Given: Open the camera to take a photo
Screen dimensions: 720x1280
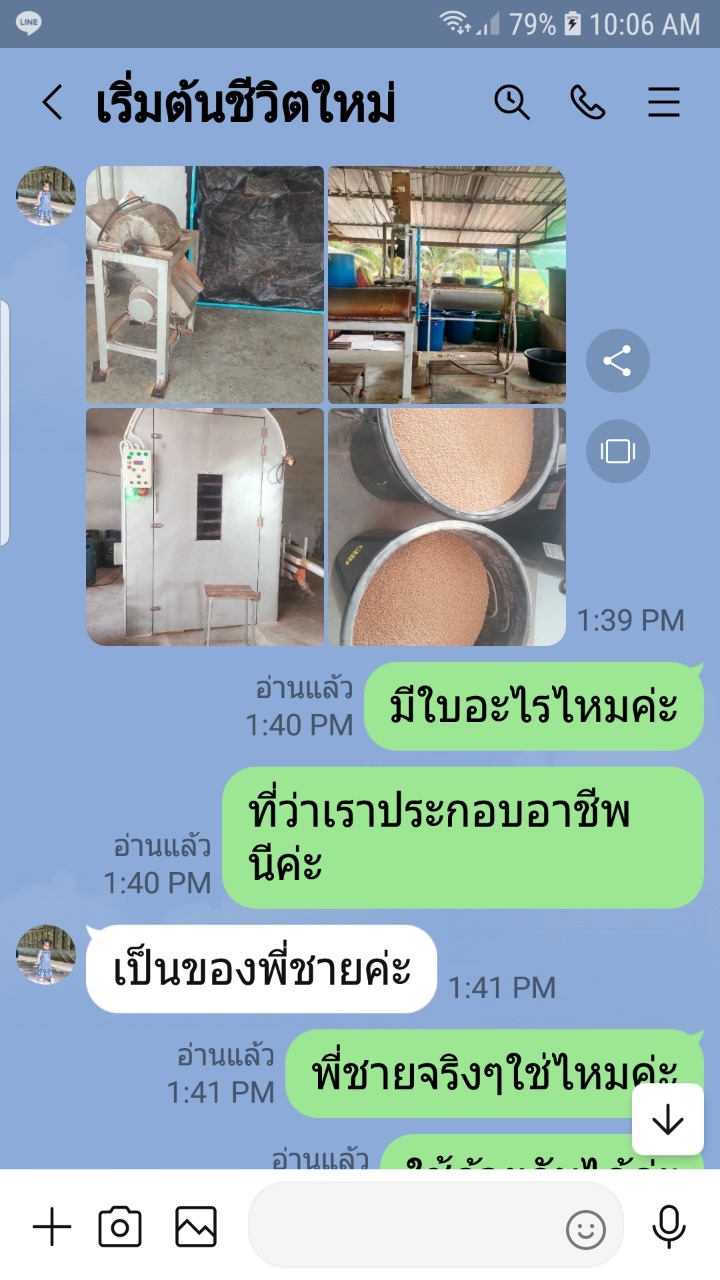Looking at the screenshot, I should click(120, 1227).
